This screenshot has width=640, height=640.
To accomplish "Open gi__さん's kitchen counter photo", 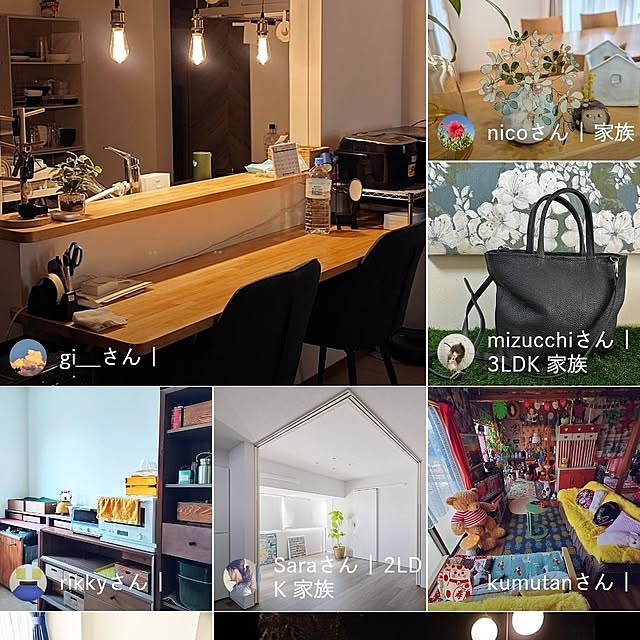I will coord(212,190).
